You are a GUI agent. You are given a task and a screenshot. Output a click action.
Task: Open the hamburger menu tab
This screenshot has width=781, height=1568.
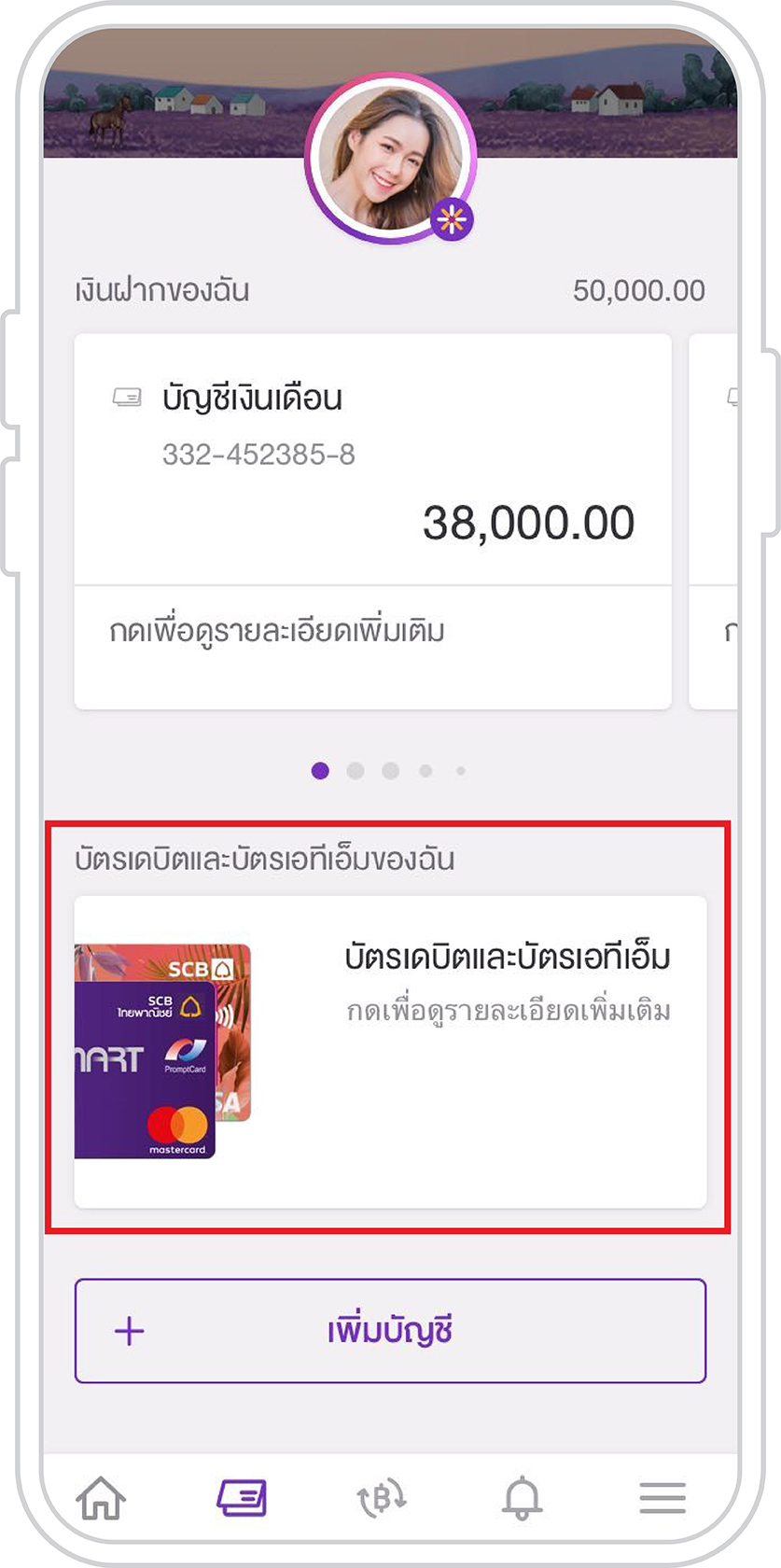click(662, 1499)
